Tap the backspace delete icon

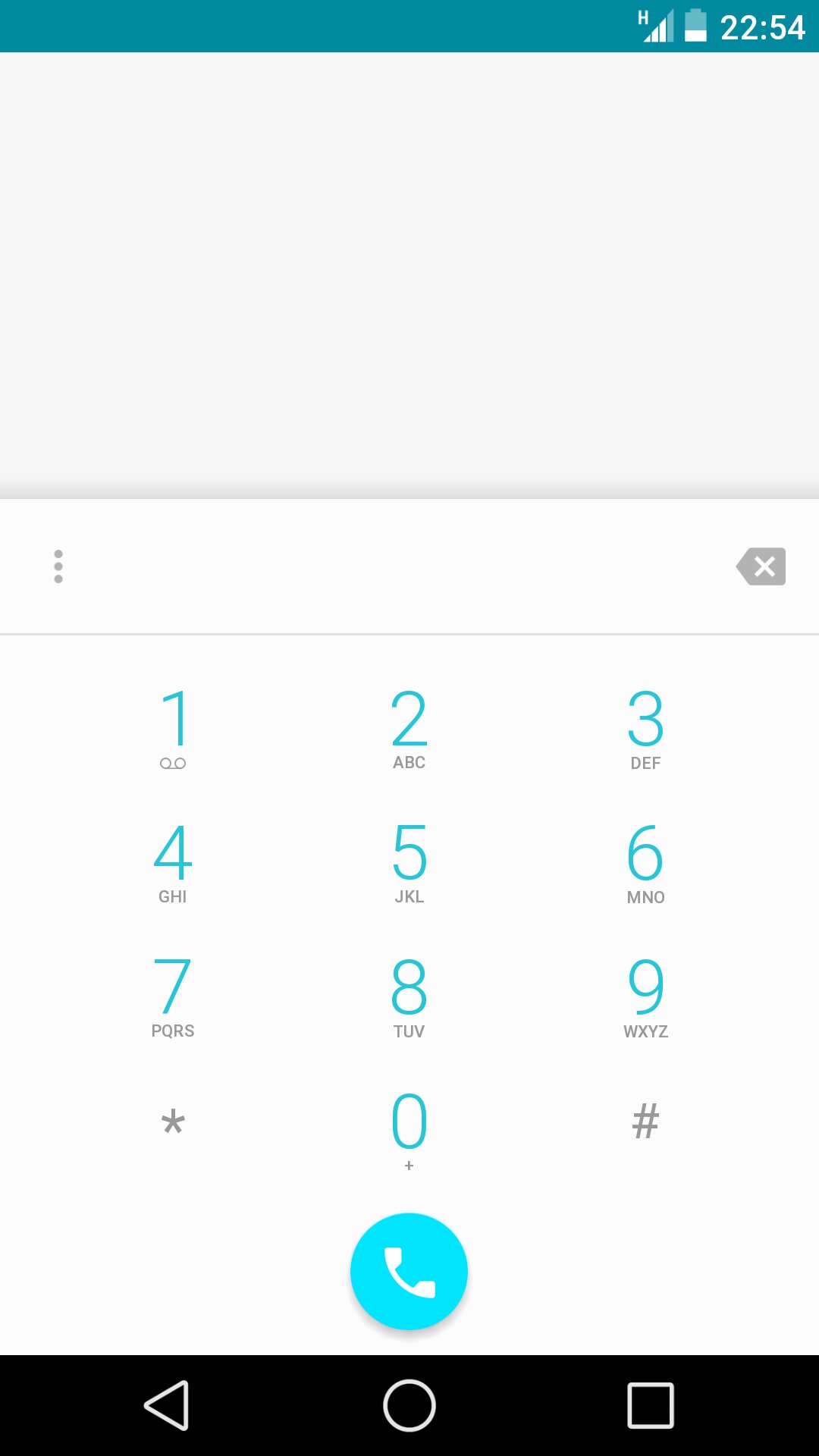coord(761,566)
